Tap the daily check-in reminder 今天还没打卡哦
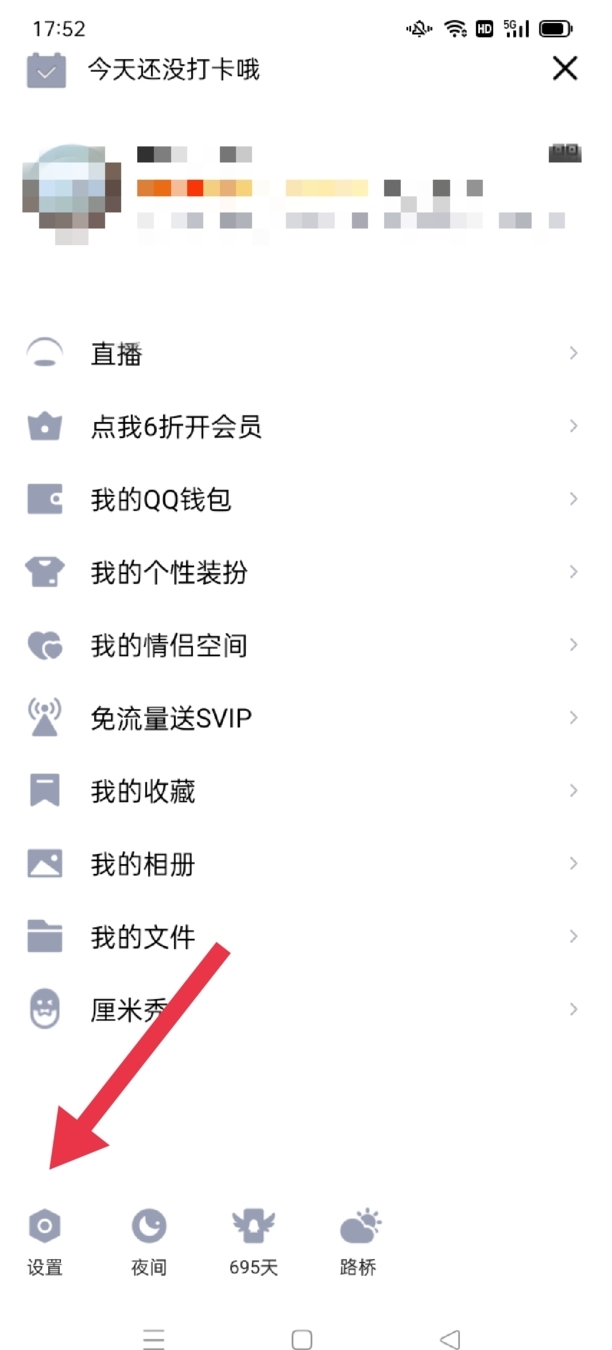612x1350 pixels. click(172, 70)
